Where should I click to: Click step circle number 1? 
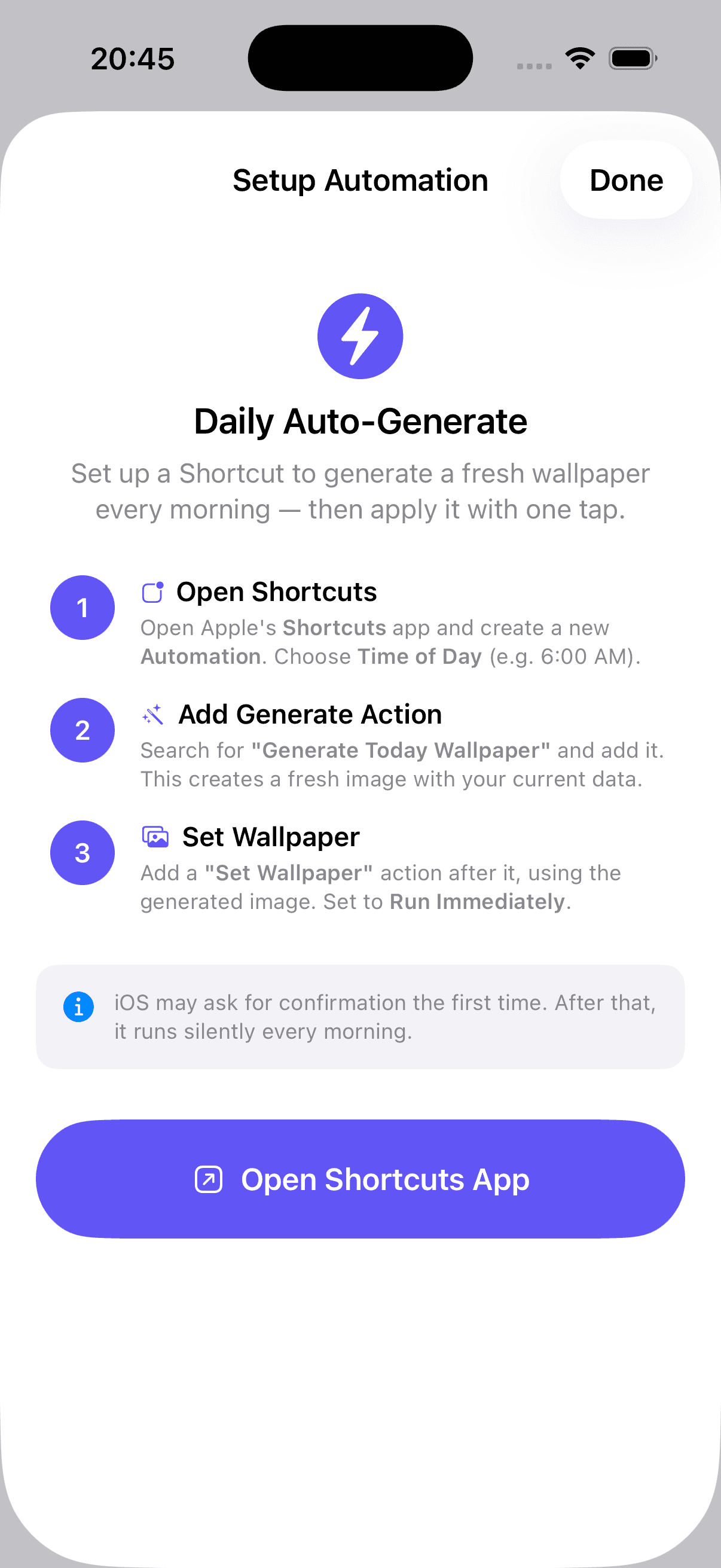coord(83,607)
